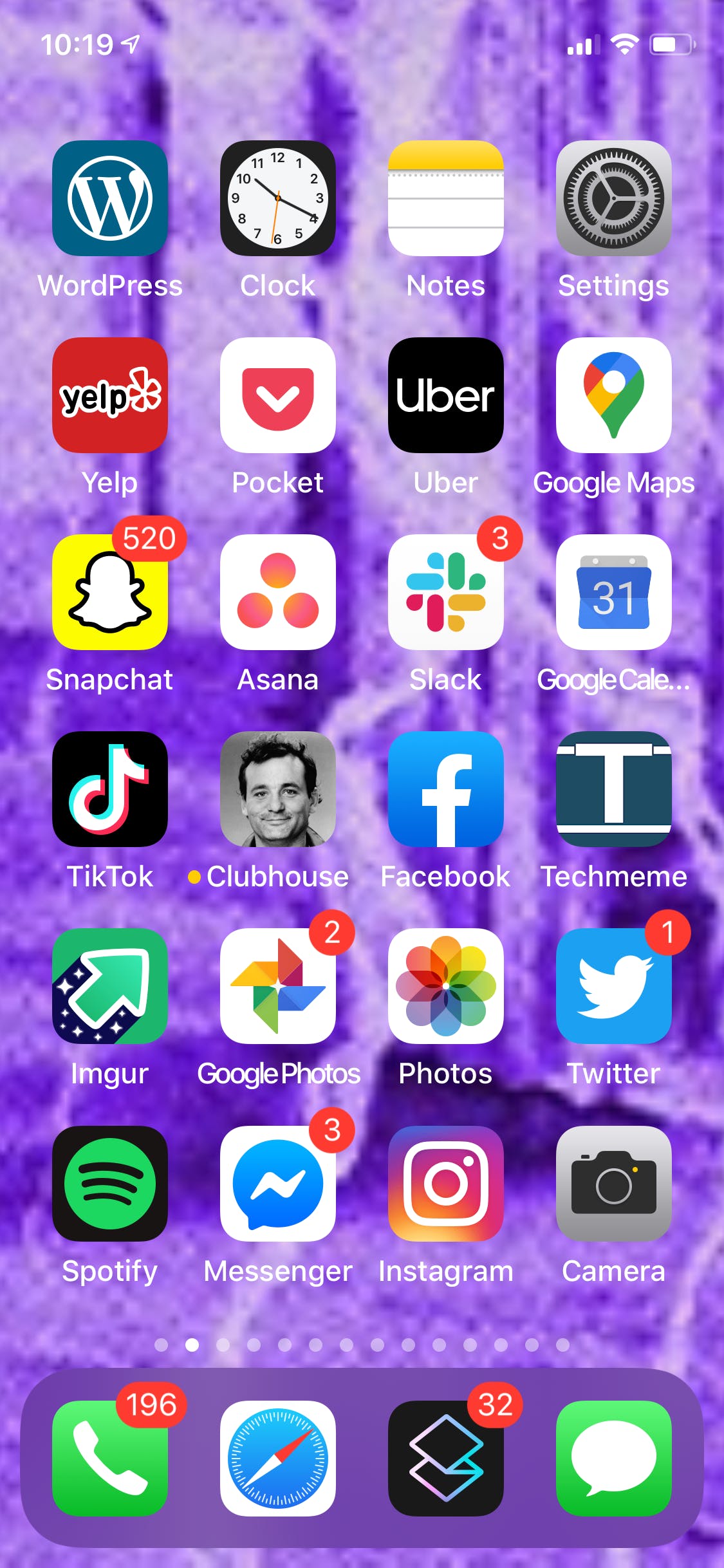This screenshot has width=724, height=1568.
Task: Open Twitter
Action: point(614,986)
